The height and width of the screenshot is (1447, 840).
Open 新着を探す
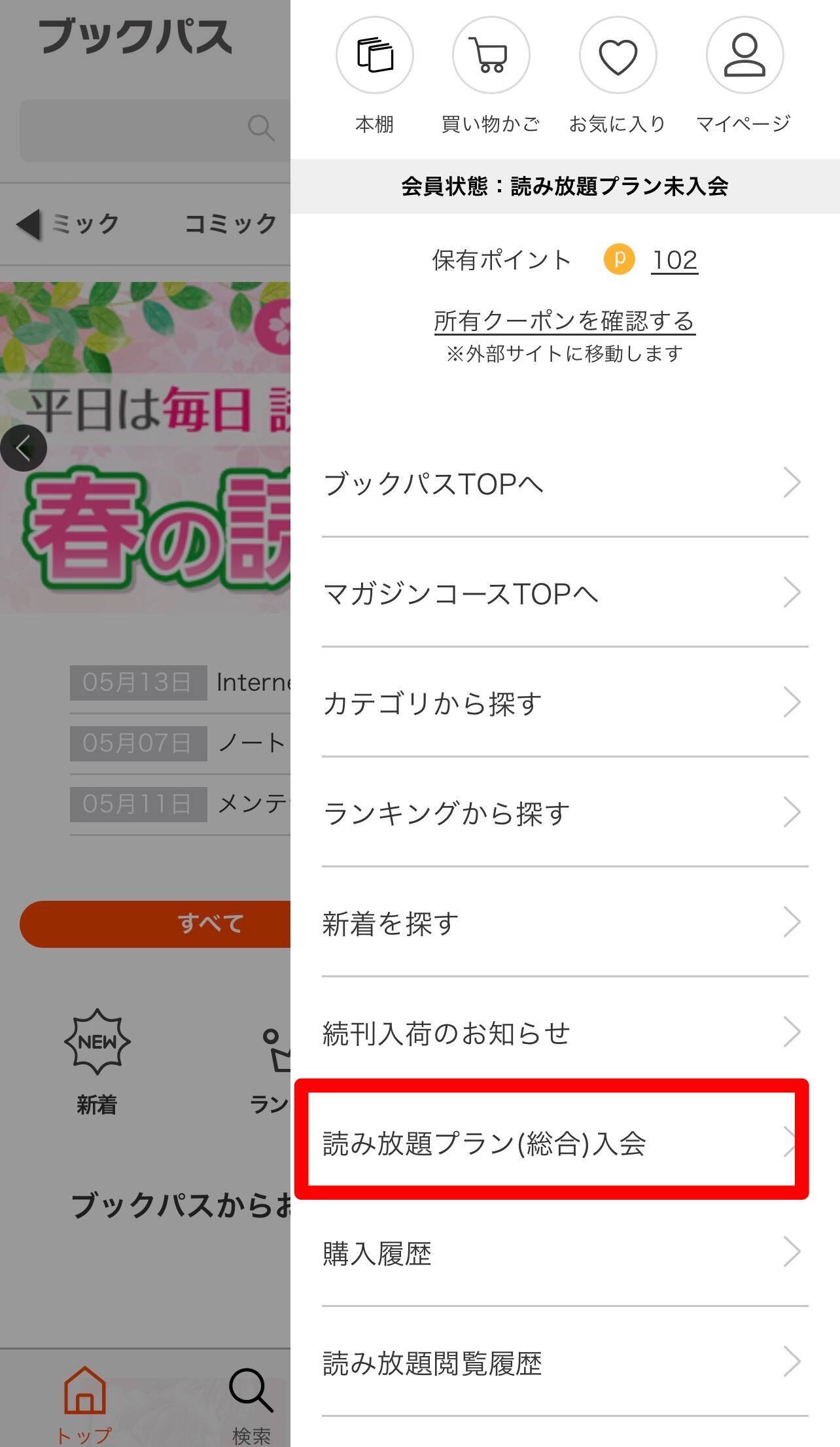tap(564, 924)
